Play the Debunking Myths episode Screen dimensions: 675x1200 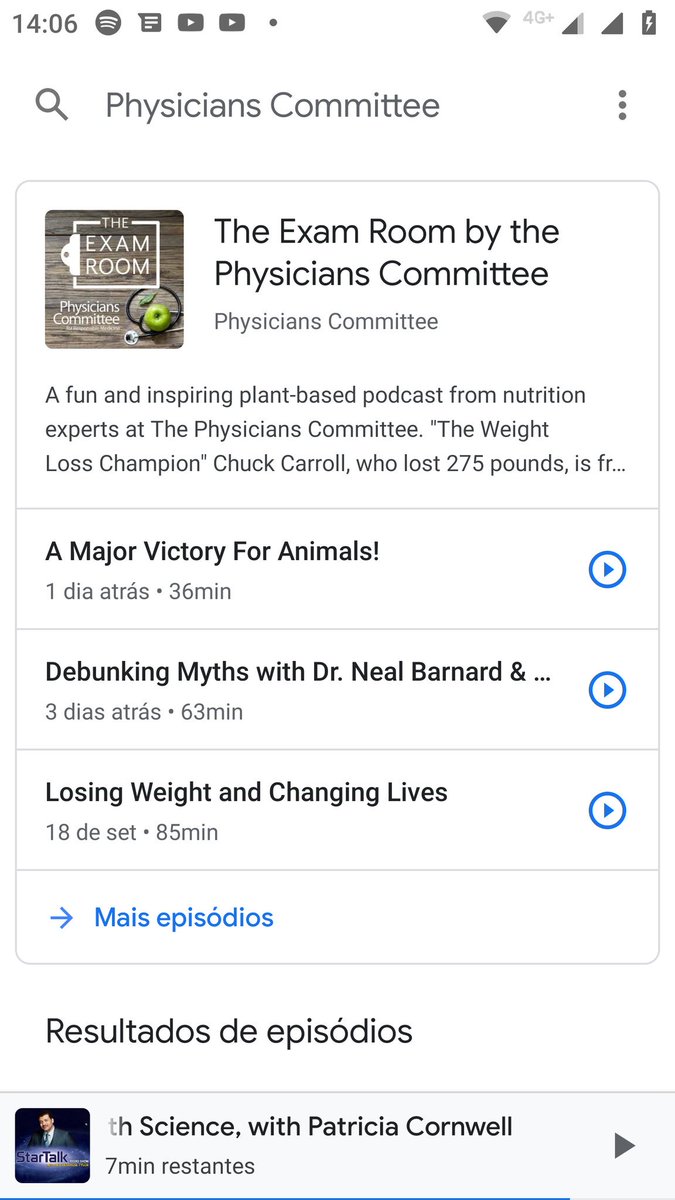coord(607,690)
